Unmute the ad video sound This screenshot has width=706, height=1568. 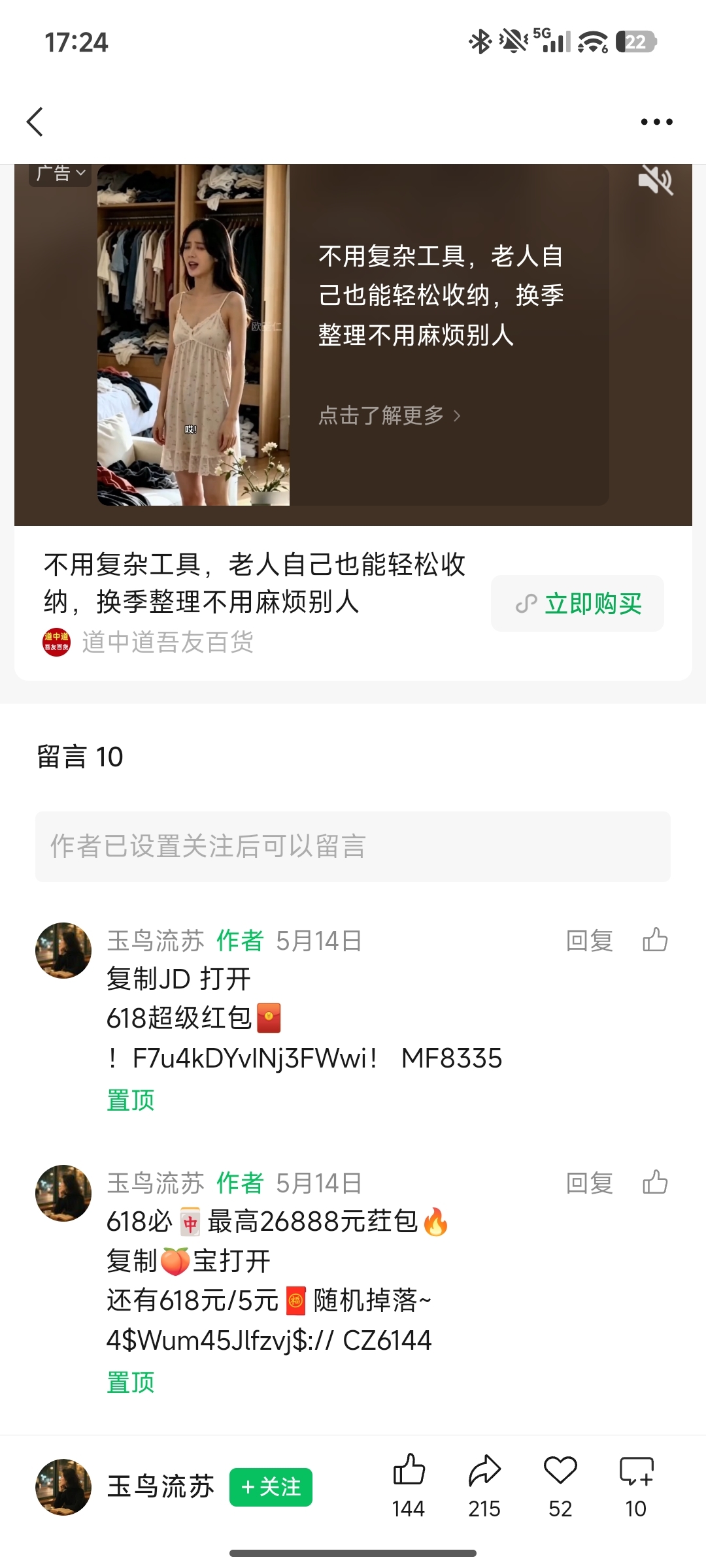(x=655, y=181)
